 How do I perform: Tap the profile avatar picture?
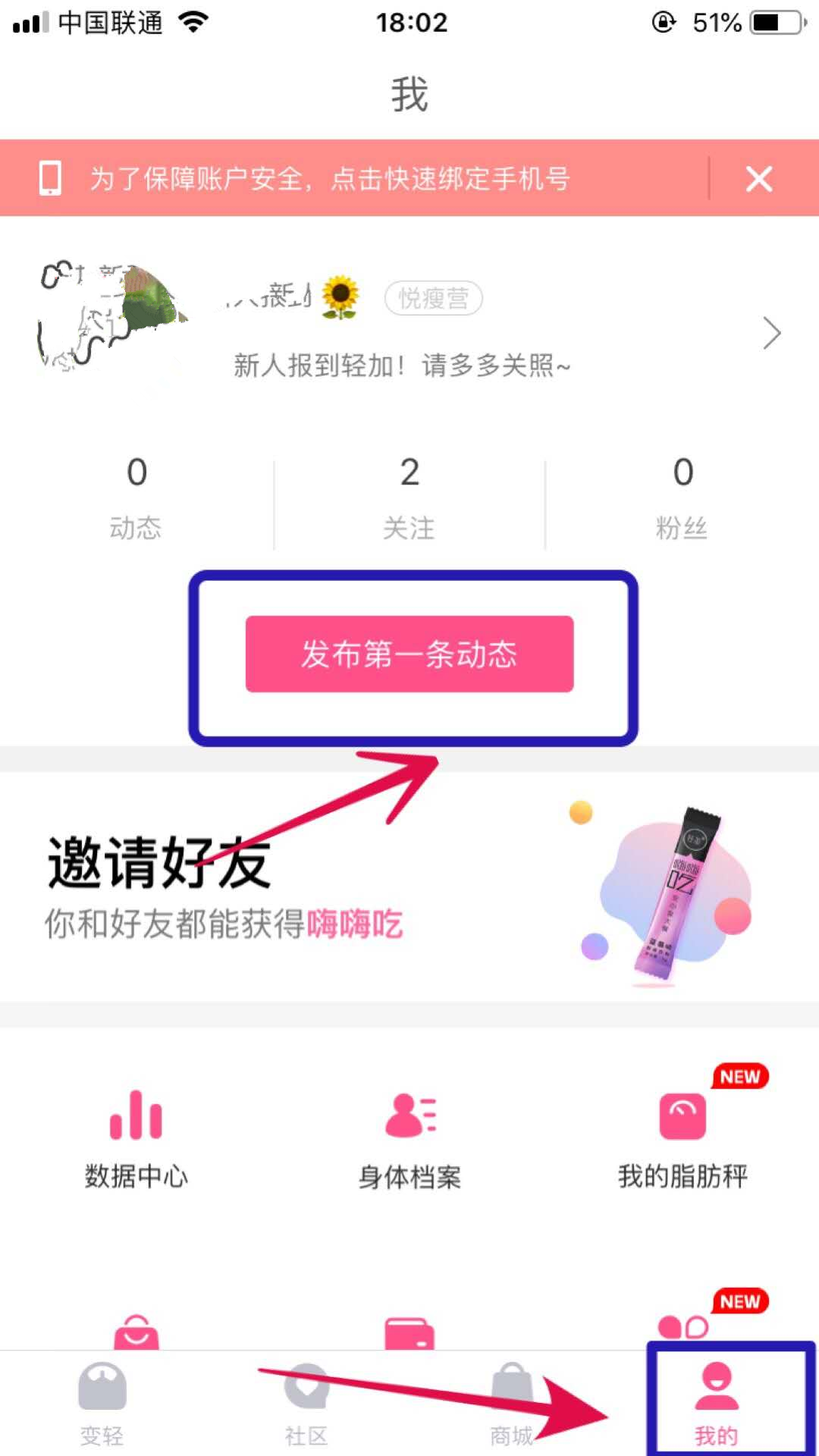point(110,318)
